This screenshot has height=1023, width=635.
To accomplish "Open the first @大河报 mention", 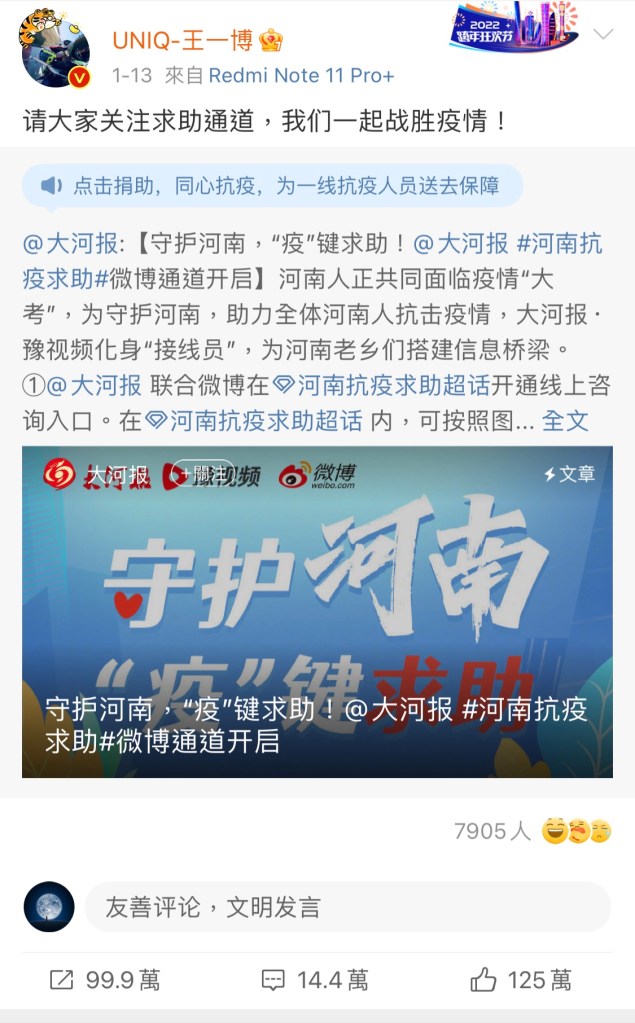I will (61, 244).
